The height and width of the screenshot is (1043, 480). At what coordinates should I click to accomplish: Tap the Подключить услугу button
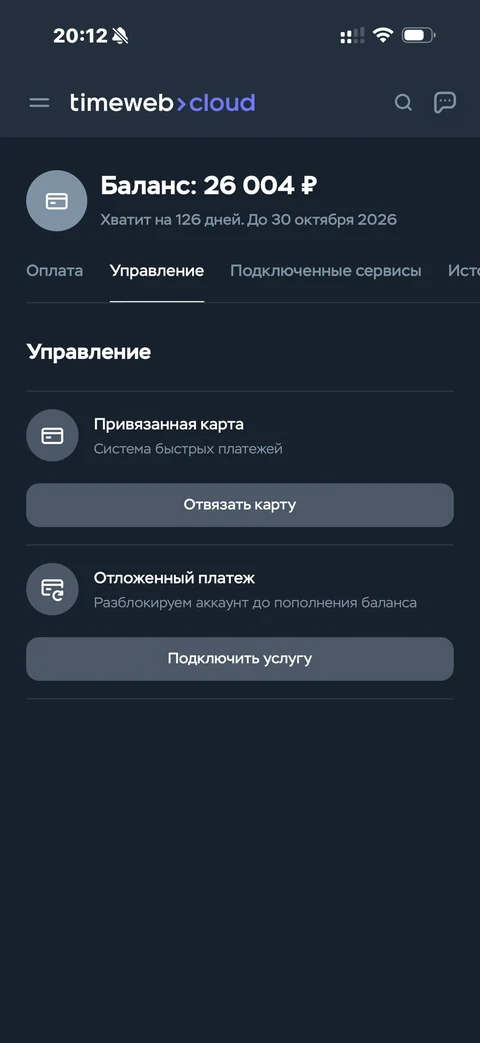click(240, 659)
